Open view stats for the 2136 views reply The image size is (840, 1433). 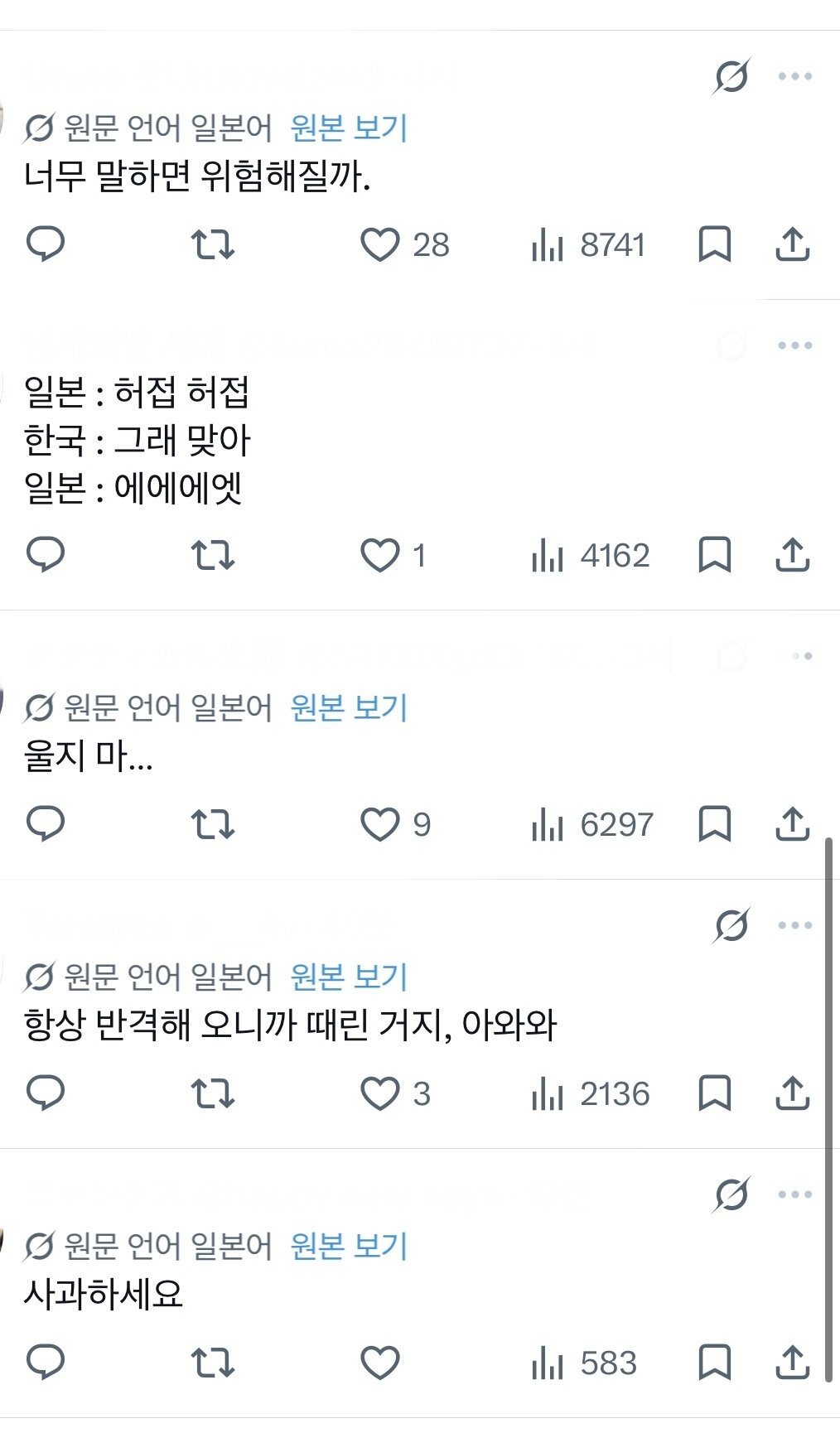[x=590, y=1094]
